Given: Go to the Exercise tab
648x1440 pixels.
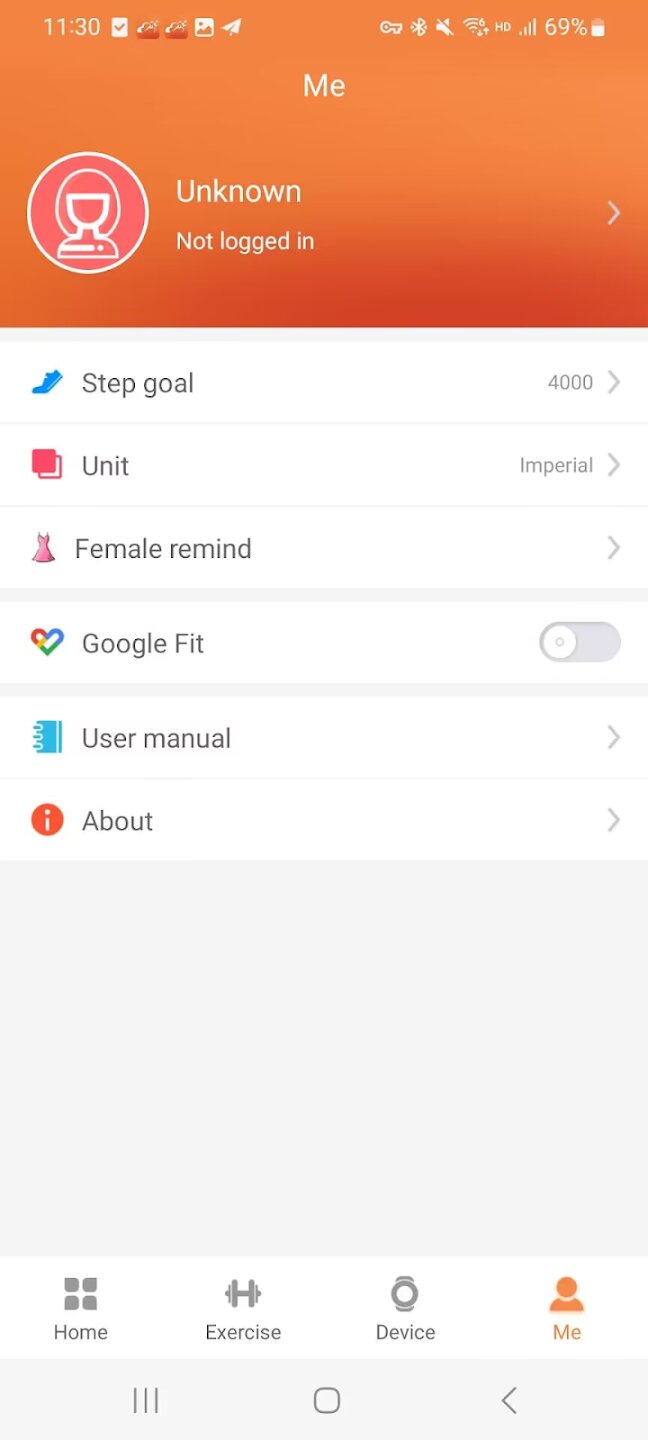Looking at the screenshot, I should (243, 1307).
